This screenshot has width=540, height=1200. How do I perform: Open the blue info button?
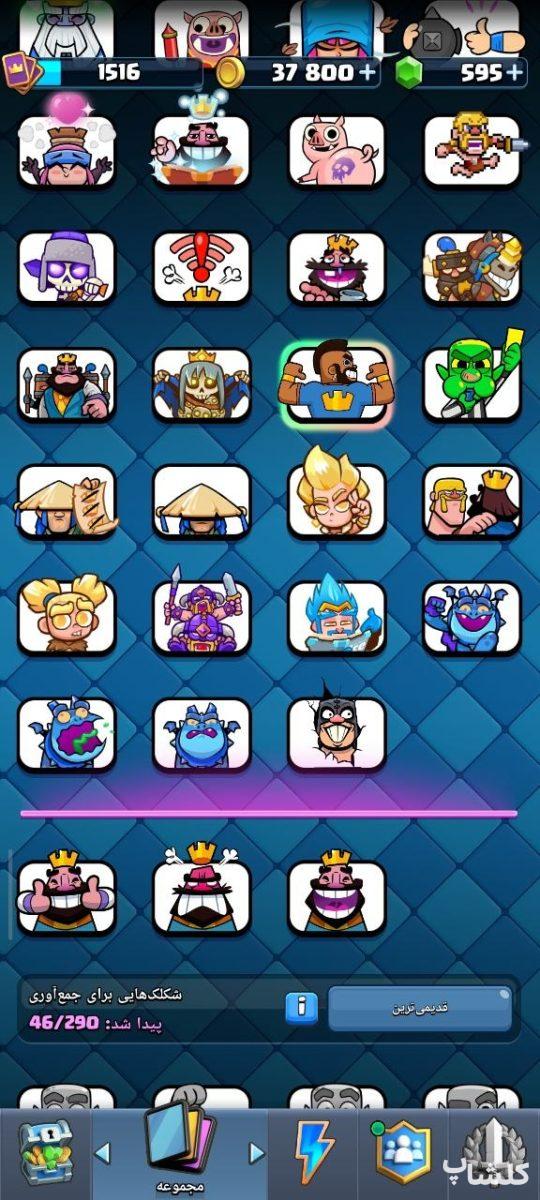point(302,1008)
